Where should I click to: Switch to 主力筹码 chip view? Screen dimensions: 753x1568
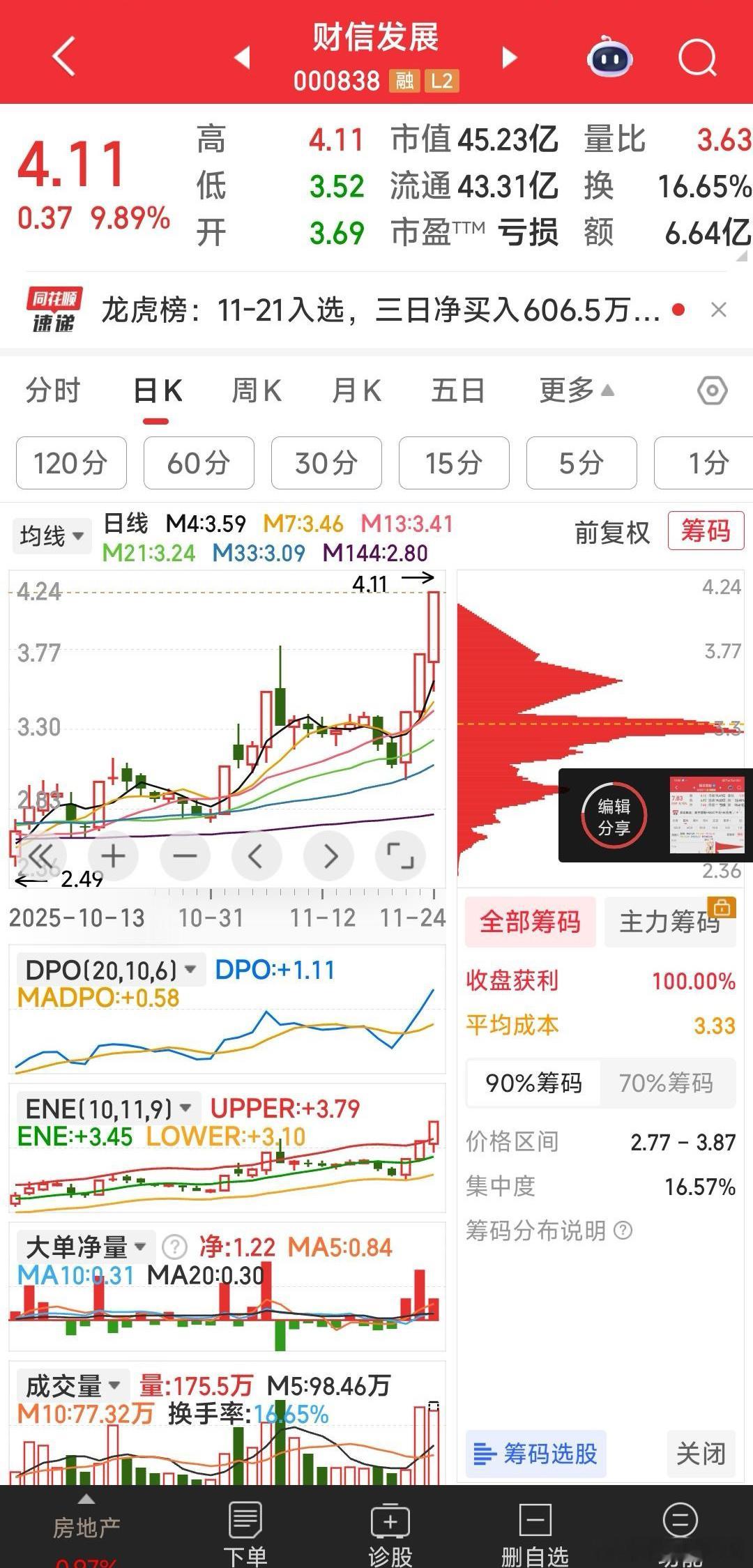point(669,922)
